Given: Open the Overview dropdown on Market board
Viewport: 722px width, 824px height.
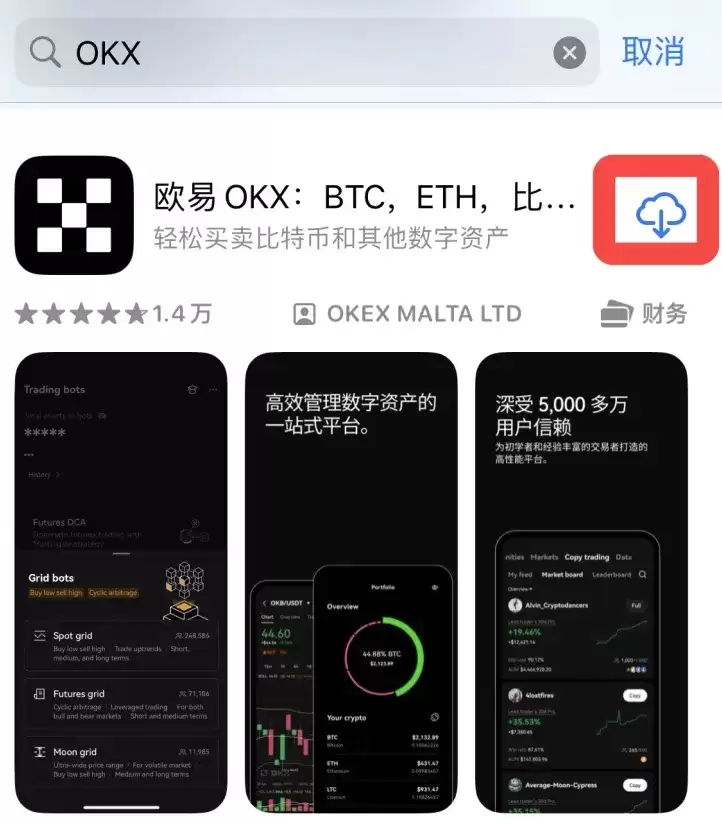Looking at the screenshot, I should coord(518,589).
